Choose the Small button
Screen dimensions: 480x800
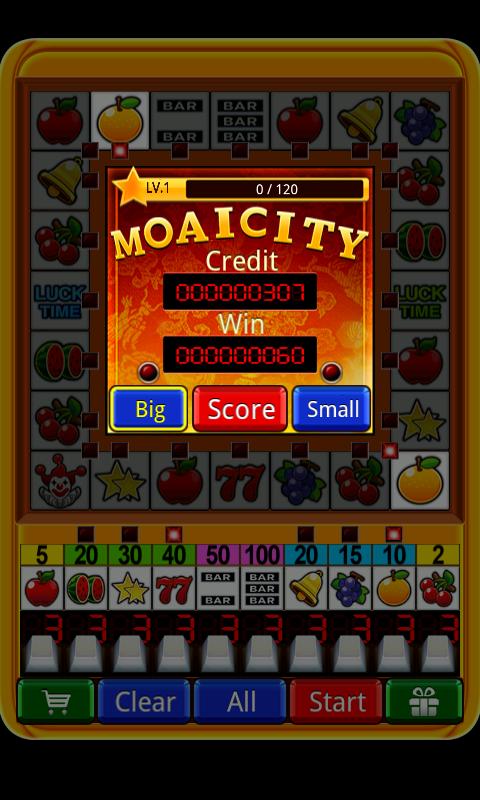tap(332, 409)
